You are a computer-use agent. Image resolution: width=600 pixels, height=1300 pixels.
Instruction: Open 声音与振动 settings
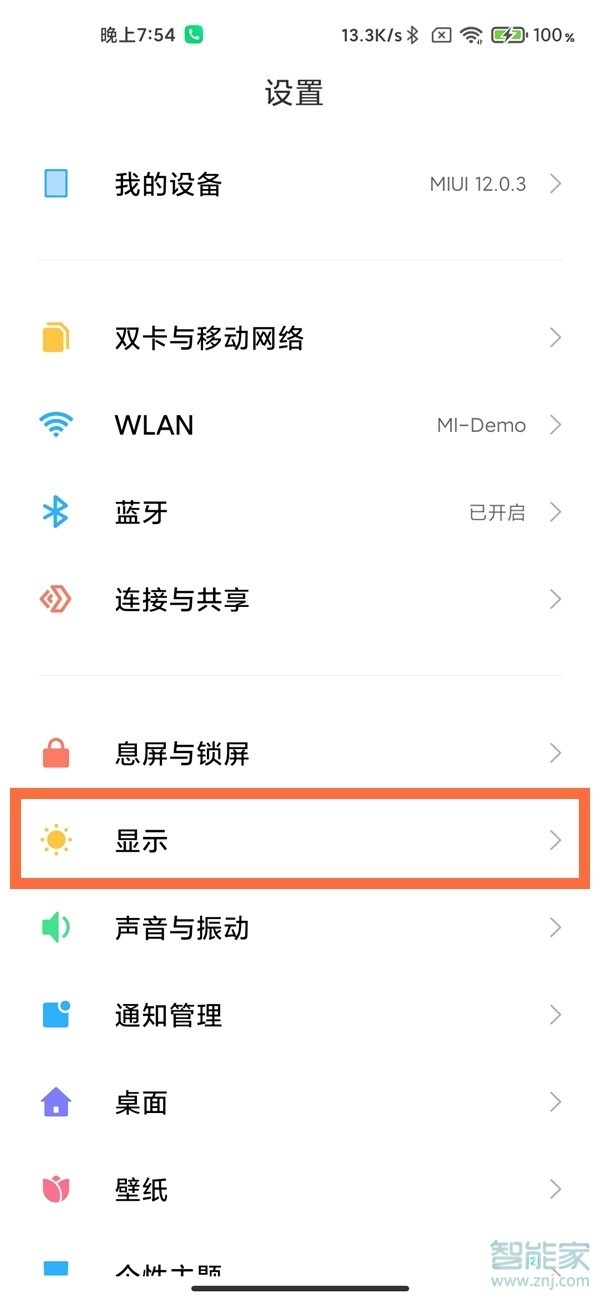(300, 928)
